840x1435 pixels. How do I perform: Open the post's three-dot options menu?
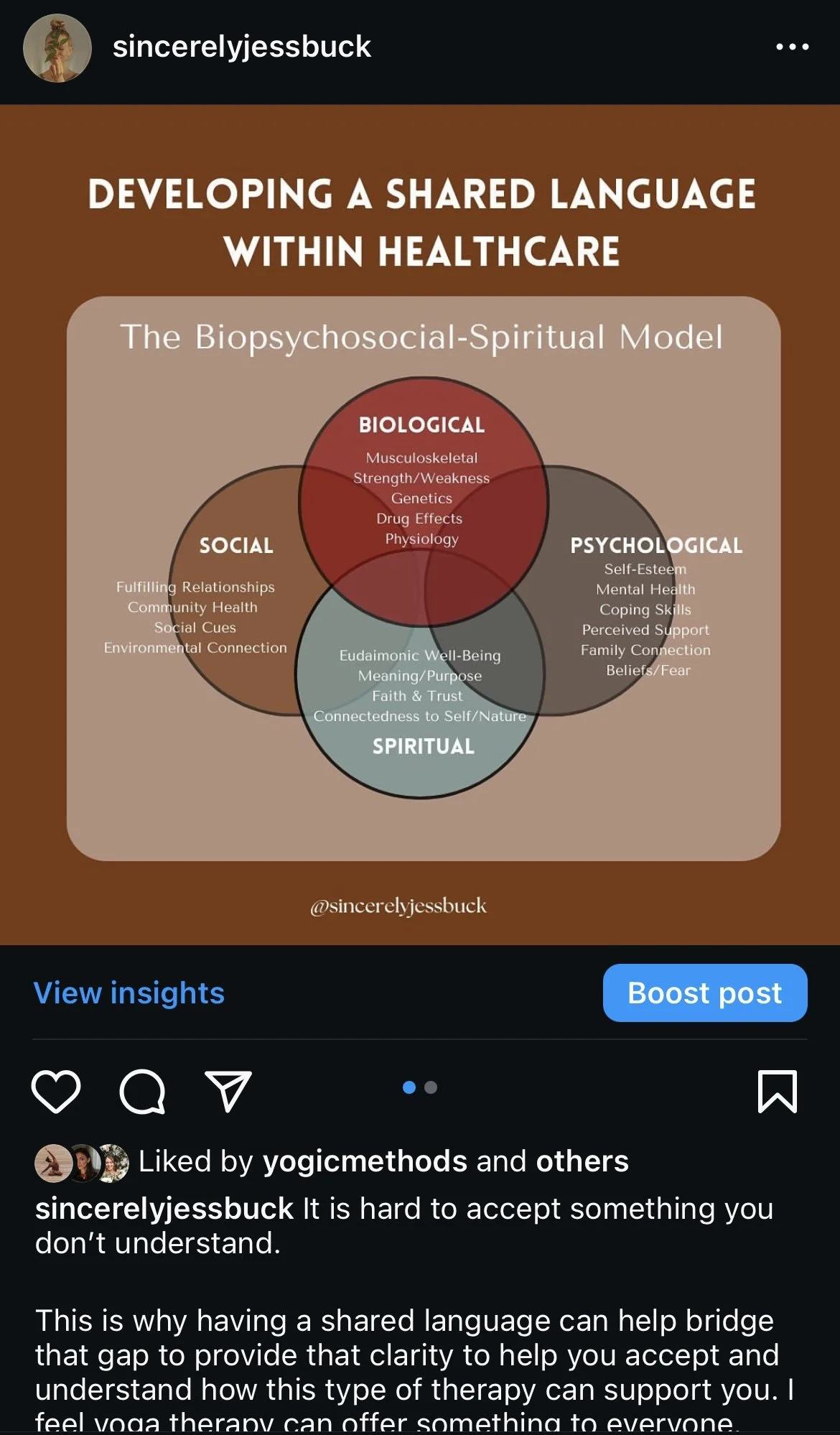coord(793,47)
